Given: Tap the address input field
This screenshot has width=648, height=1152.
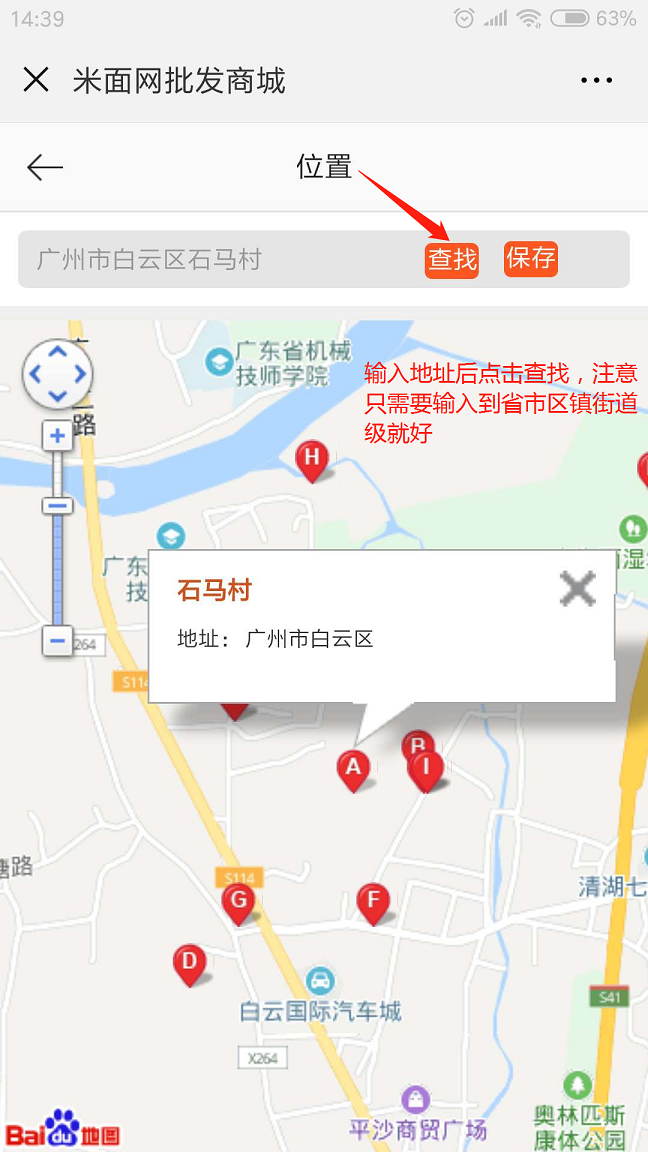Looking at the screenshot, I should point(220,260).
